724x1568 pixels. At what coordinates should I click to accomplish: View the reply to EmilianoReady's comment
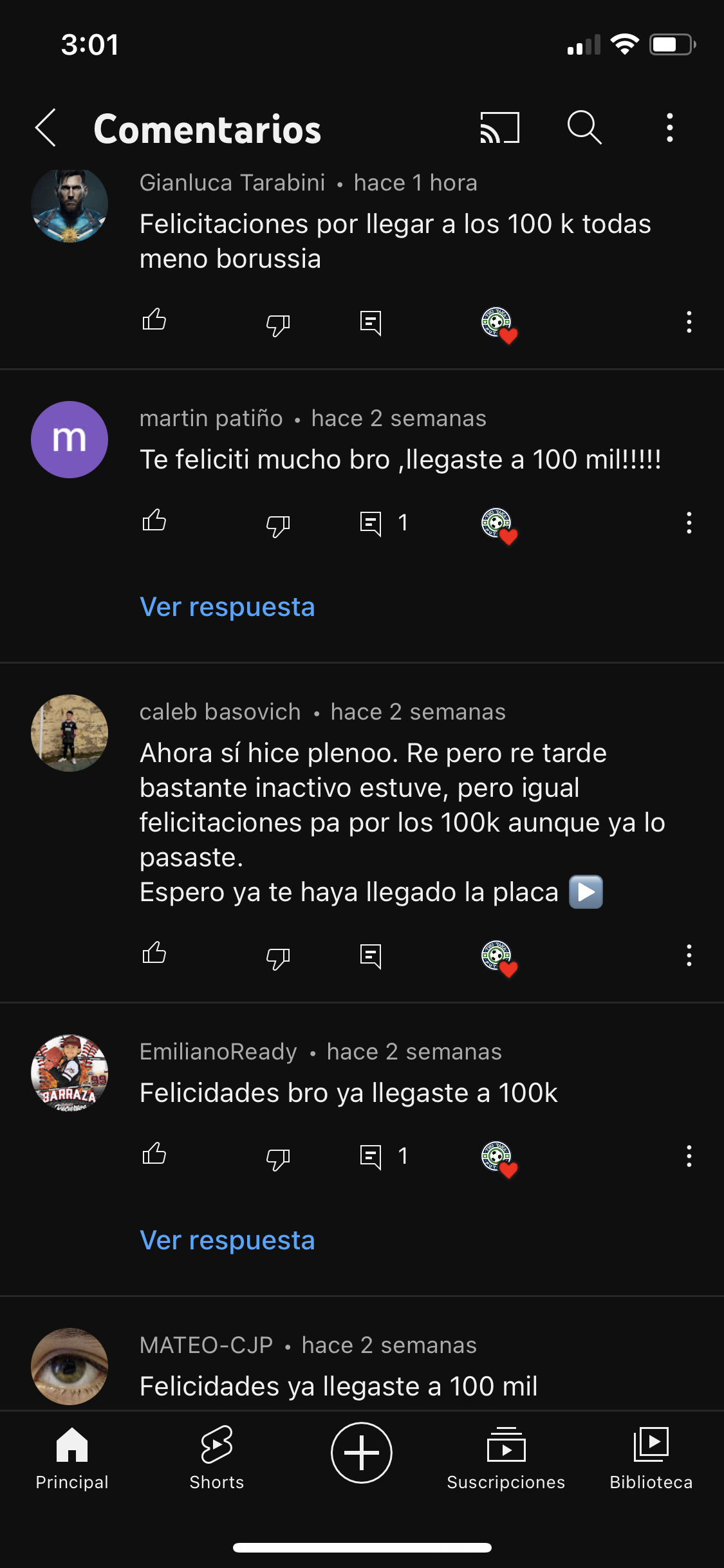coord(227,1240)
